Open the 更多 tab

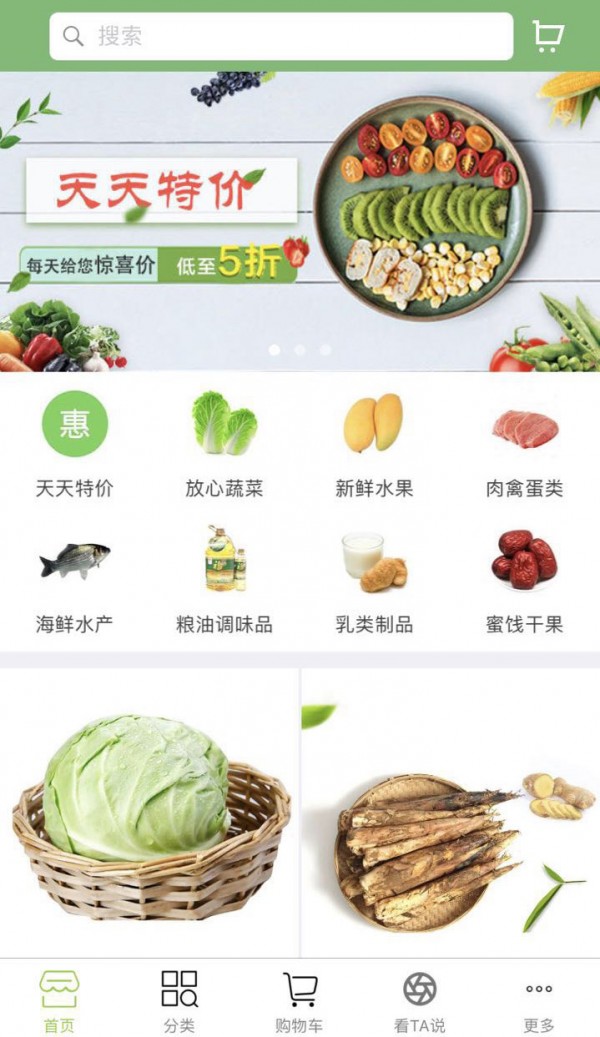(x=539, y=1000)
